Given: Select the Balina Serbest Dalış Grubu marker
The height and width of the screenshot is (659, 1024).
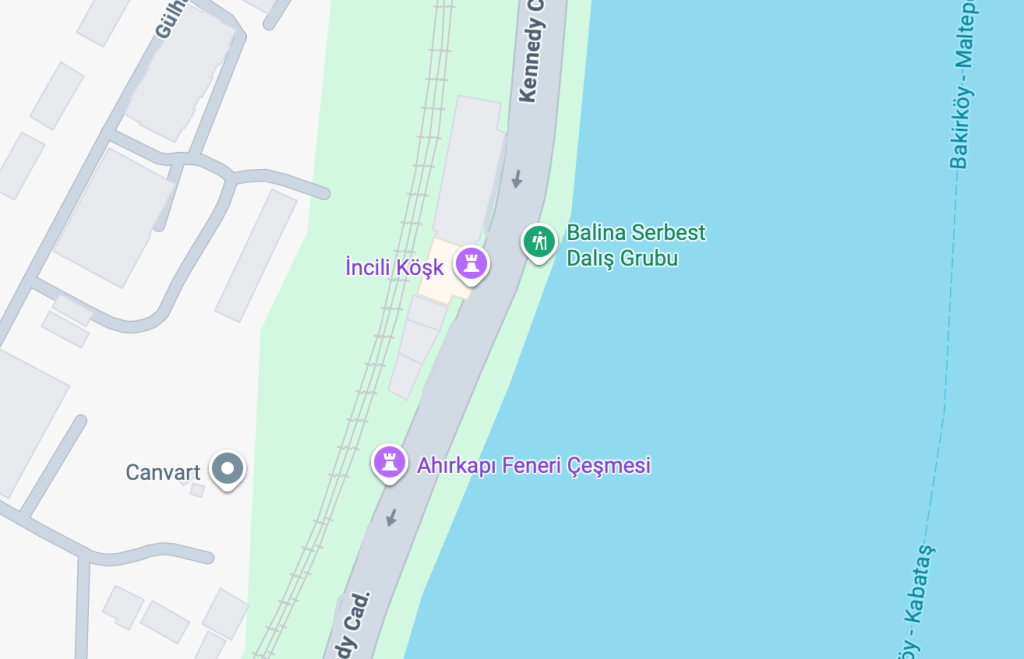Looking at the screenshot, I should click(x=539, y=241).
